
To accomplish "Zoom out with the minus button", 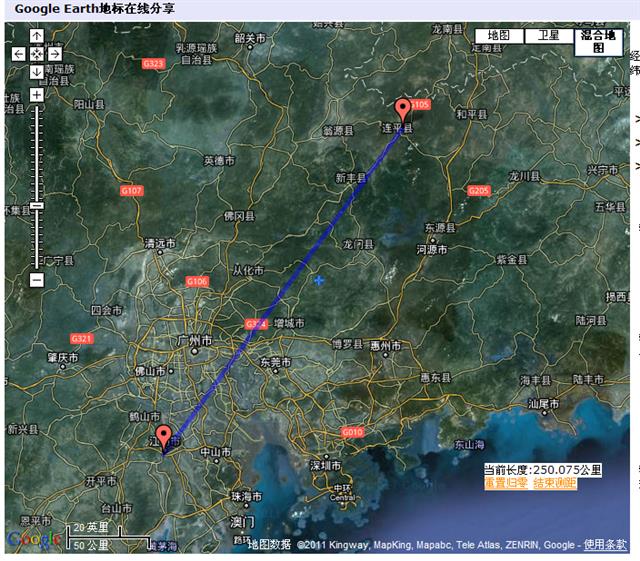I will [36, 280].
